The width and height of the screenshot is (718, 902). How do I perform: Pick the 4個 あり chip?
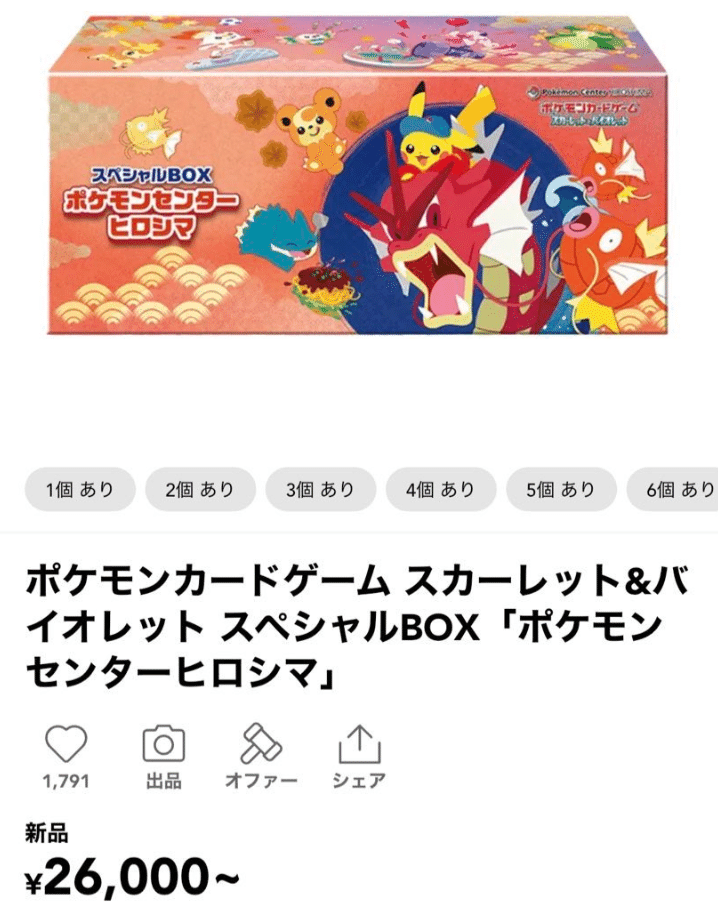[441, 490]
